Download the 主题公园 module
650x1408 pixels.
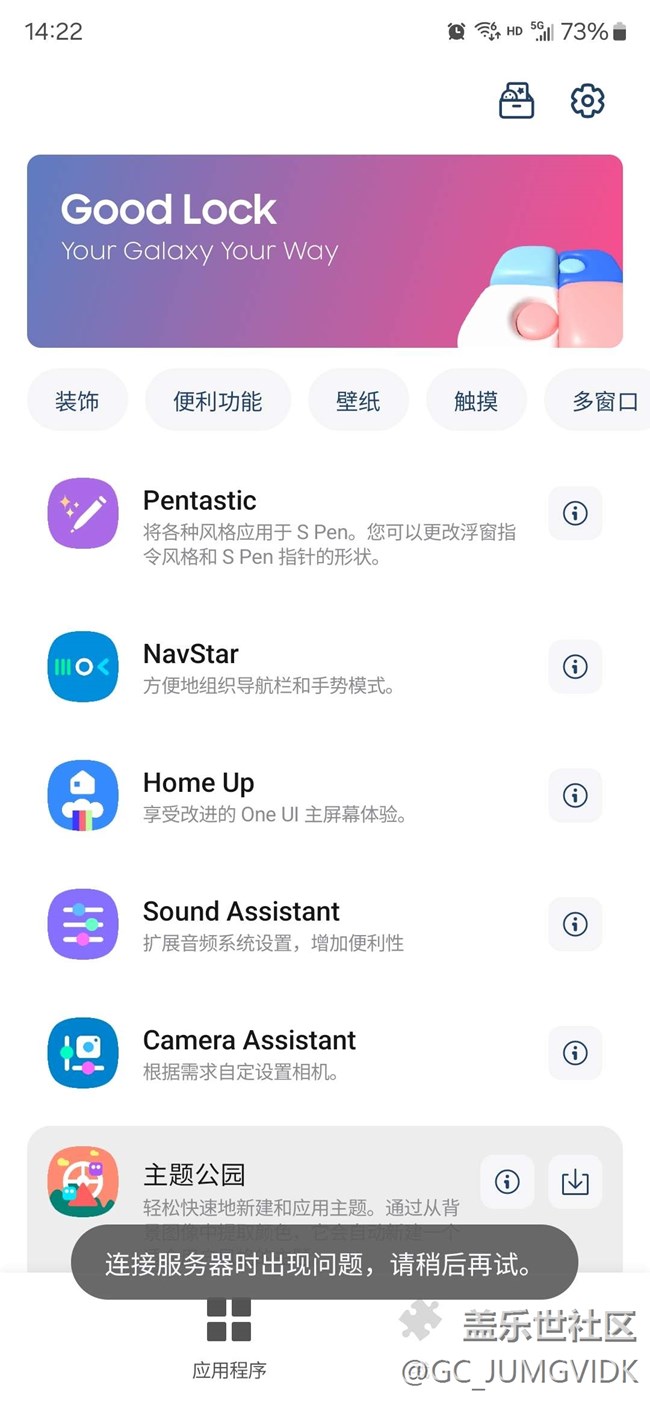575,1182
